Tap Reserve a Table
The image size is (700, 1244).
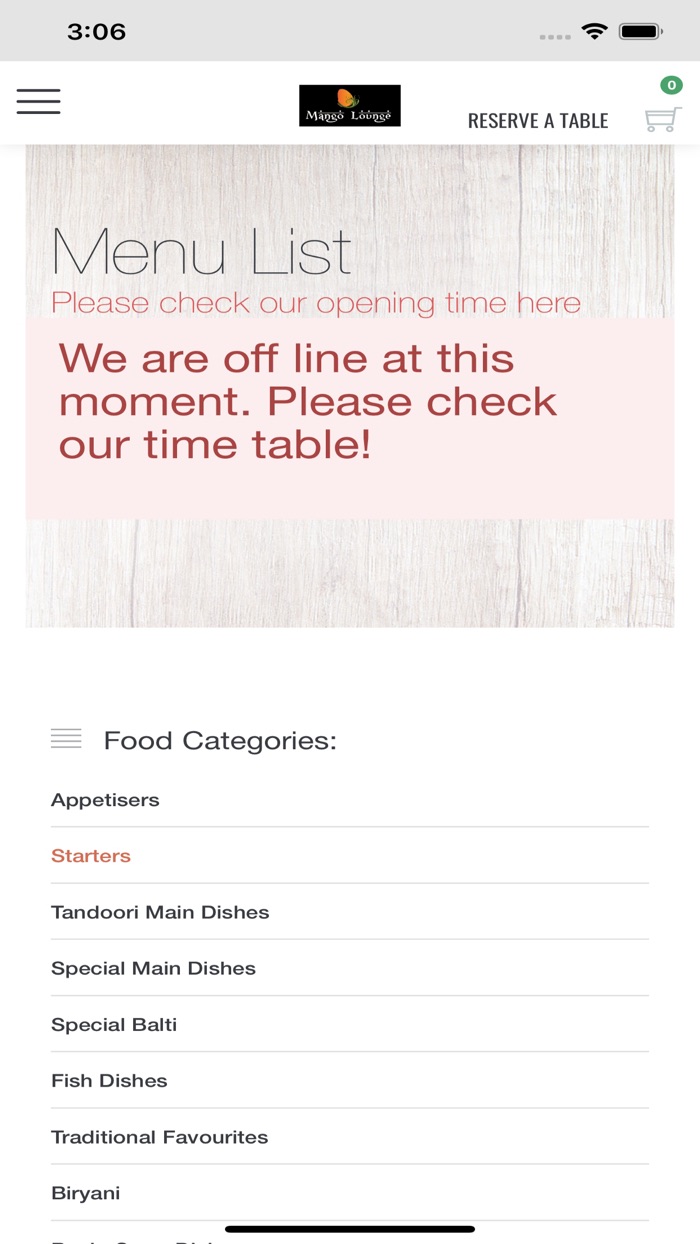pos(538,121)
